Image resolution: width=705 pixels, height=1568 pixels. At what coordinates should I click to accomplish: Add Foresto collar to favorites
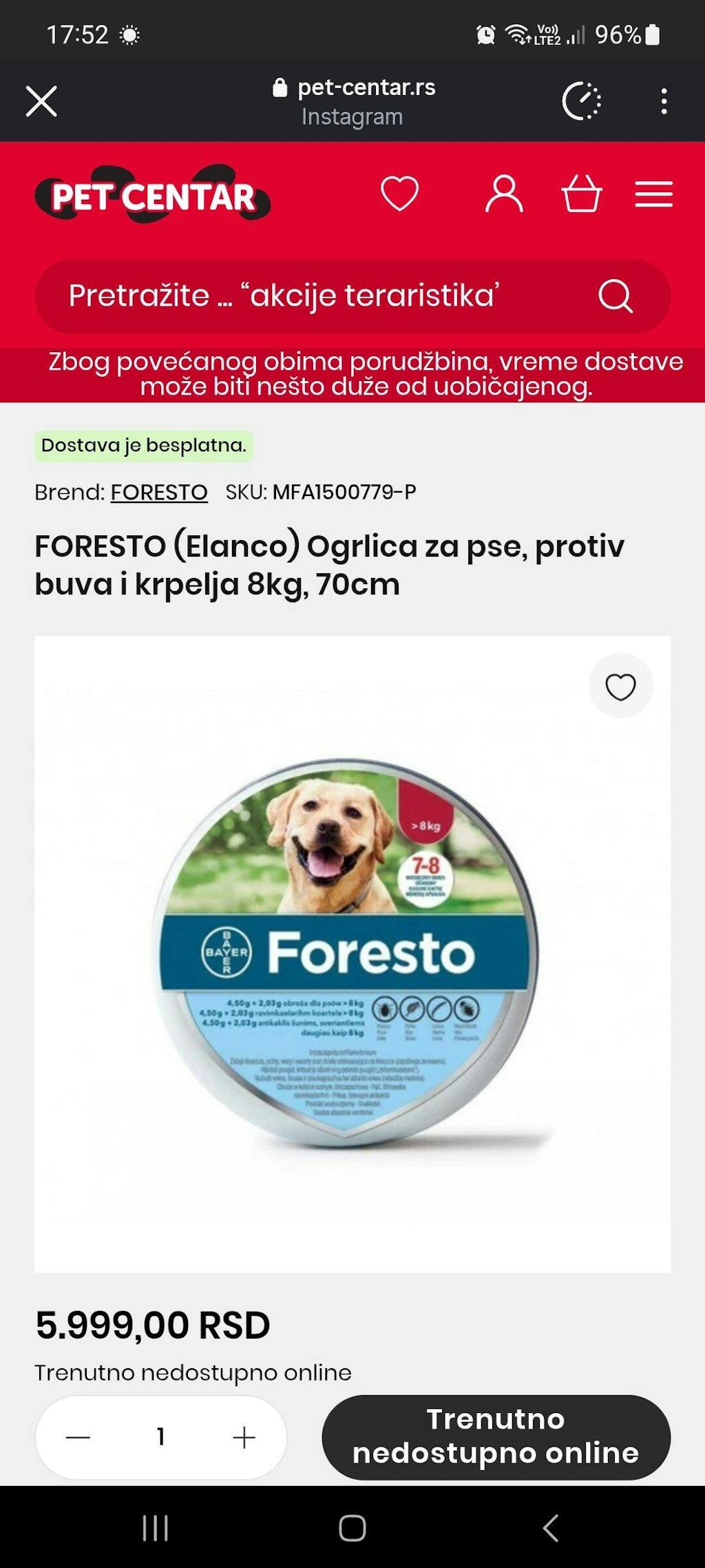(x=620, y=686)
